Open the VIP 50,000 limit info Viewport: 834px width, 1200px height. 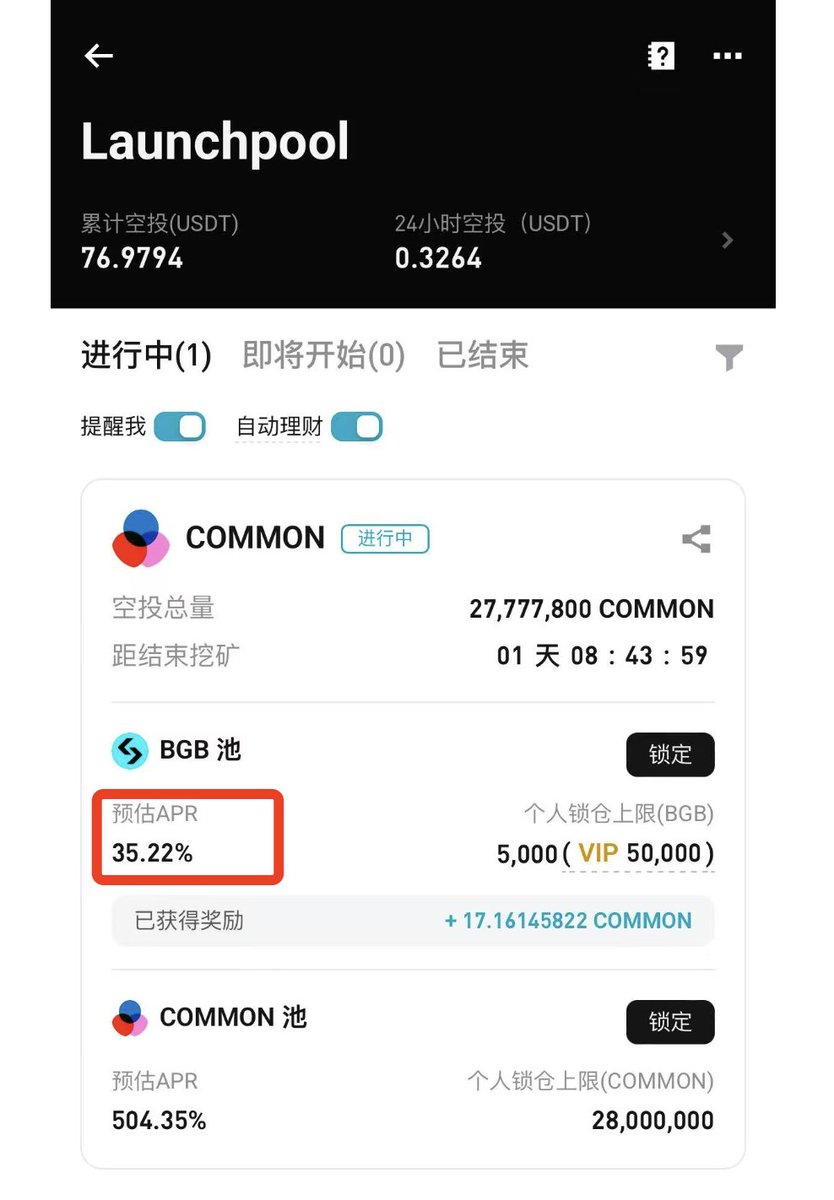click(640, 854)
